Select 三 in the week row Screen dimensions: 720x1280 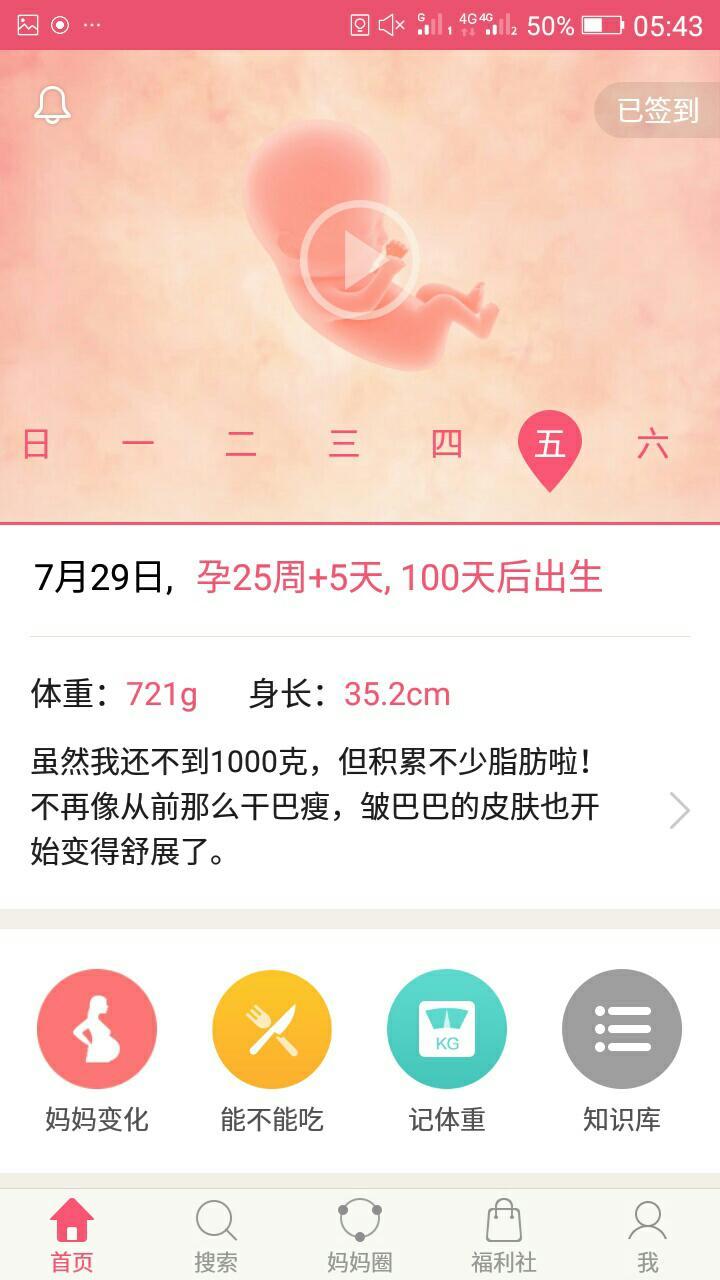coord(344,443)
